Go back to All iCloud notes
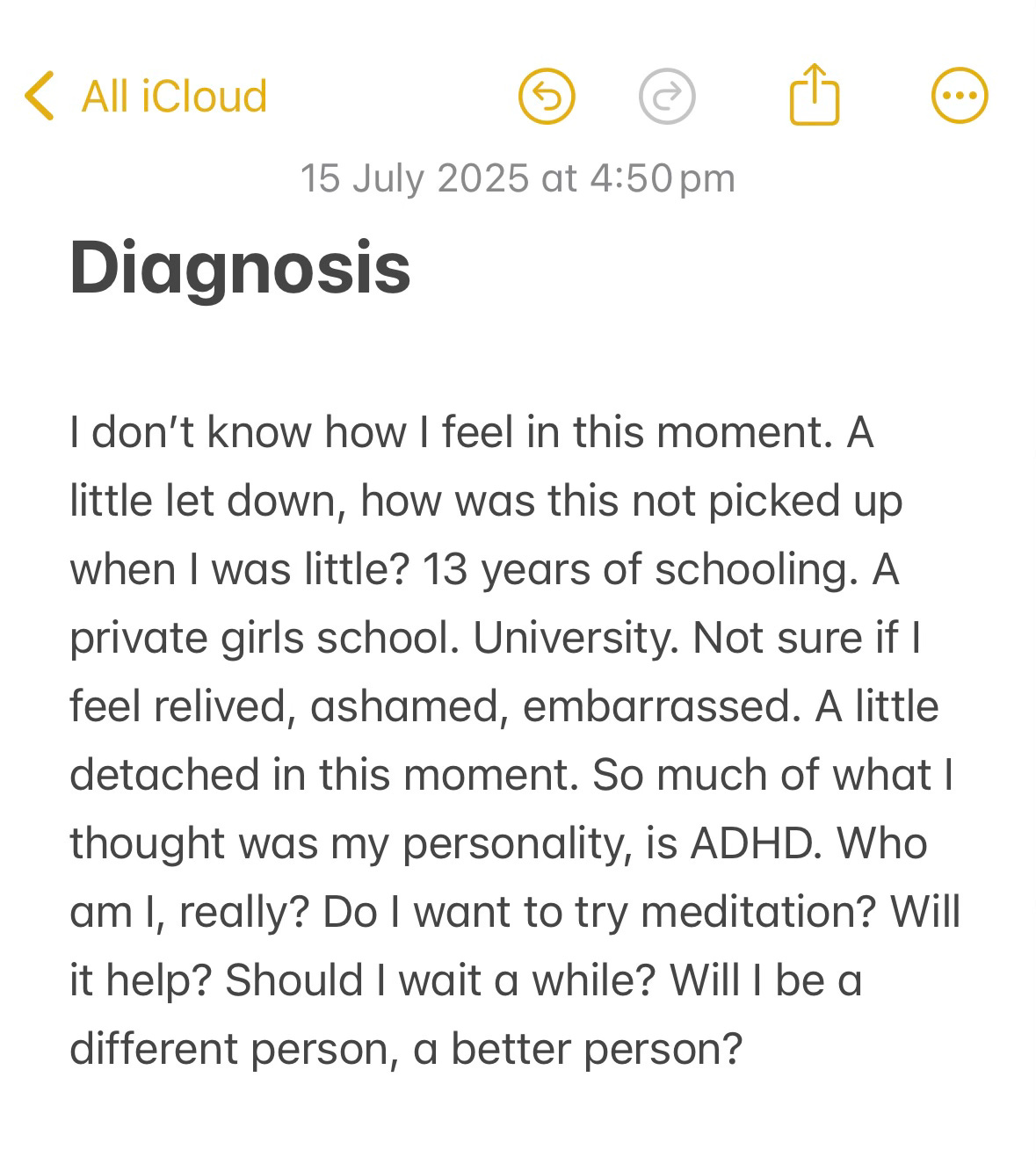The image size is (1036, 1164). 146,96
